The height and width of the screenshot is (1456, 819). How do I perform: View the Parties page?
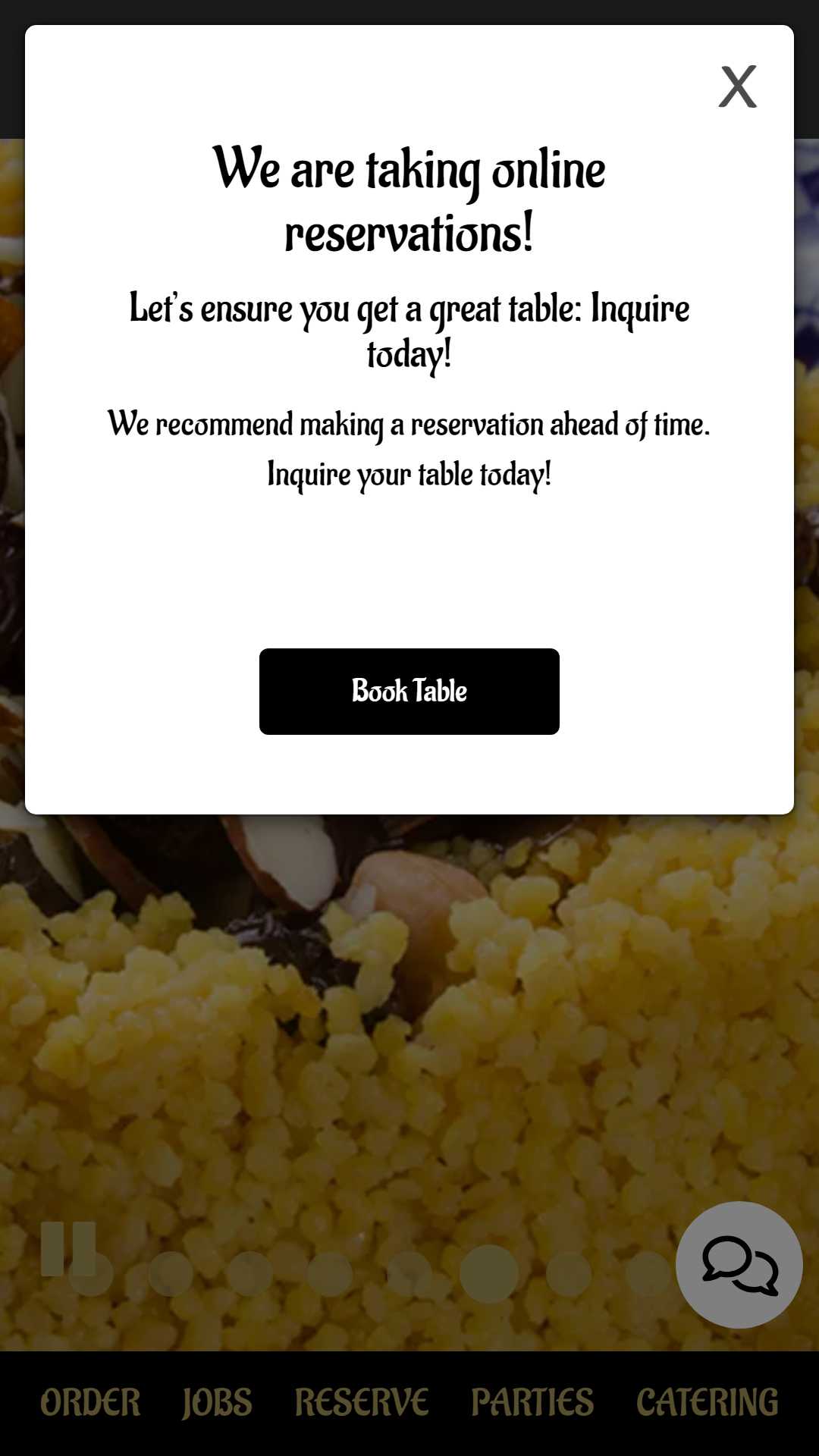532,1403
